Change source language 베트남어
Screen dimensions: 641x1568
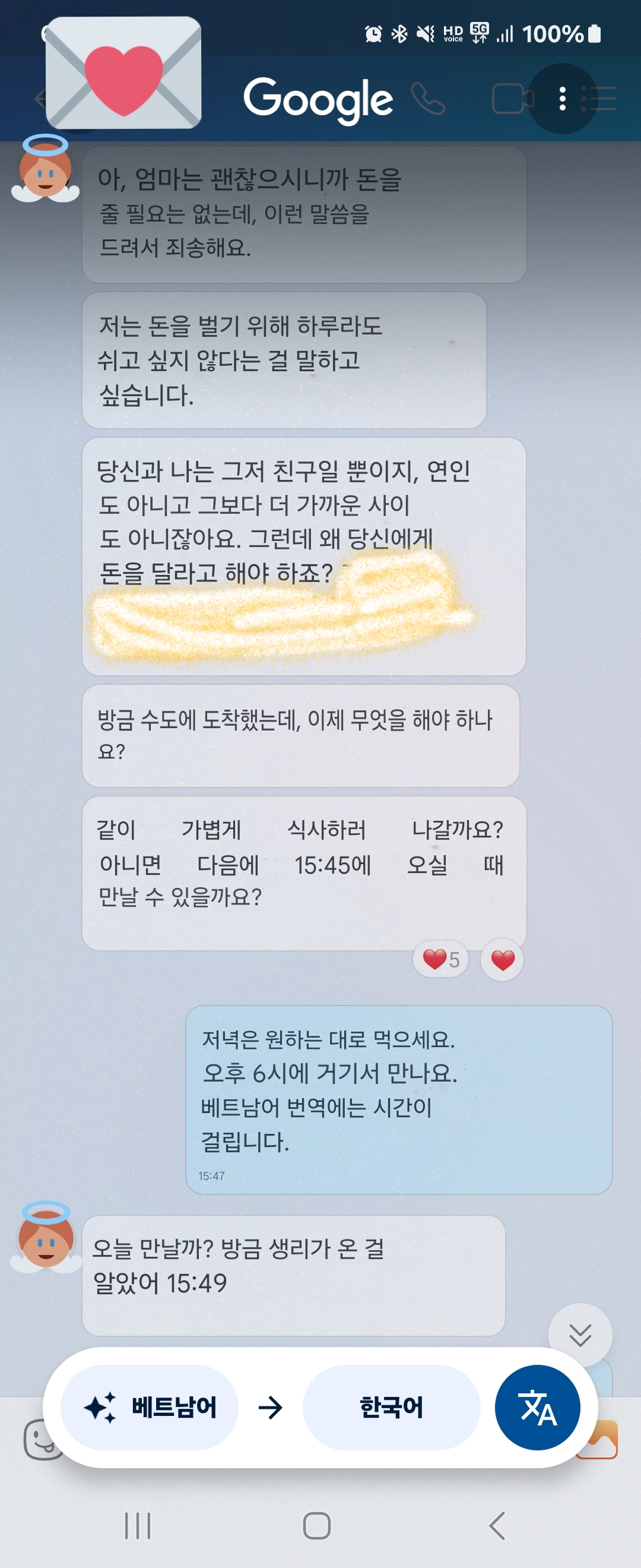[150, 1407]
